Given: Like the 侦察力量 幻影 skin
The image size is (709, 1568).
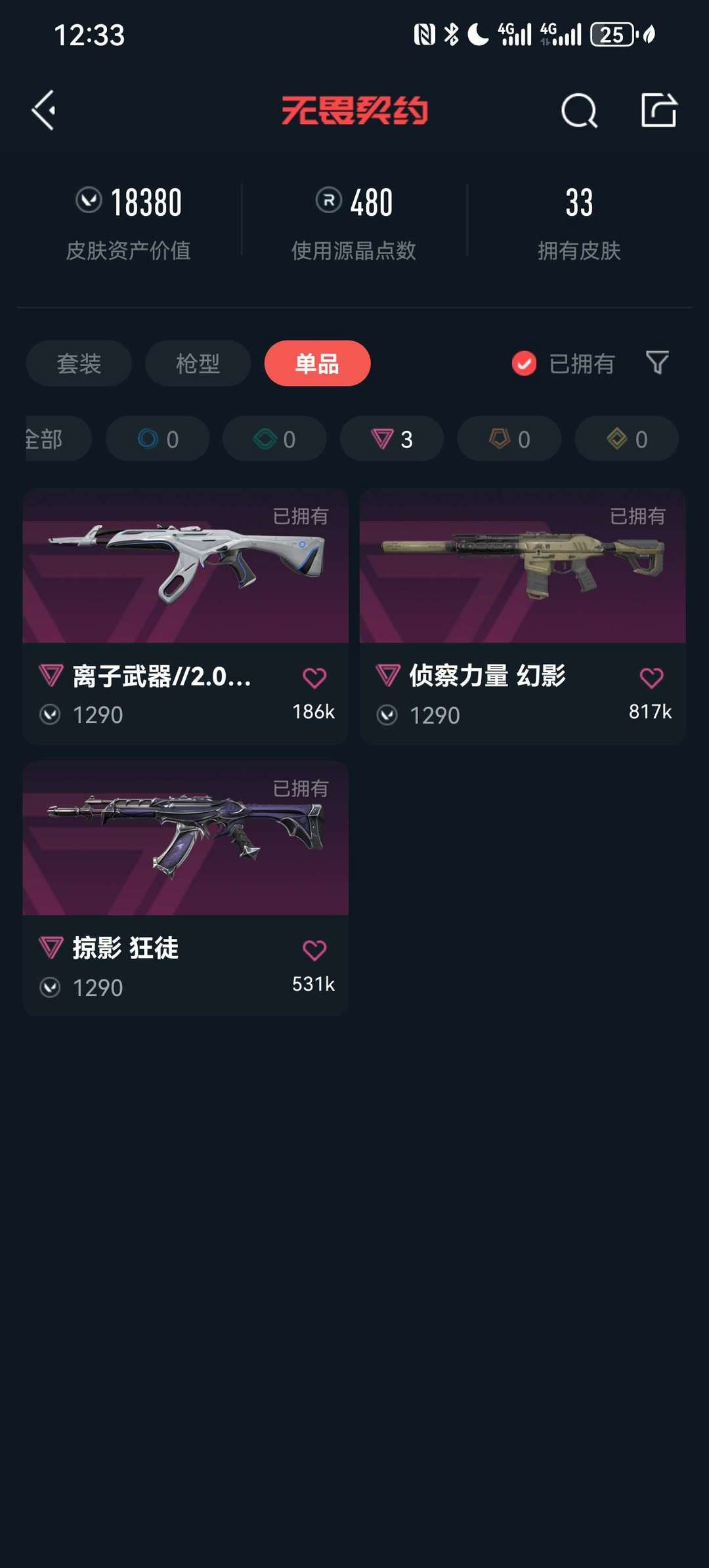Looking at the screenshot, I should (x=651, y=678).
